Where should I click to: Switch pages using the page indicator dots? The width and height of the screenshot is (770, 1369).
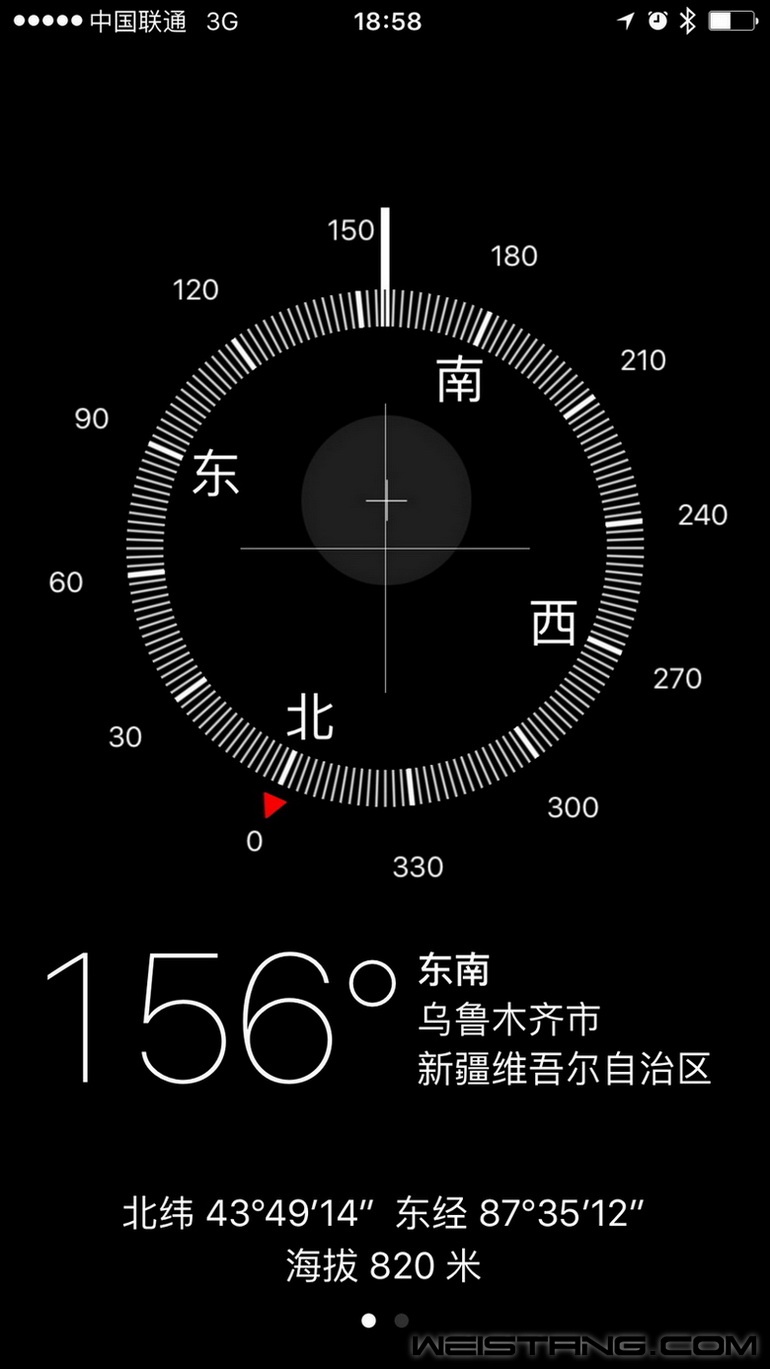(385, 1320)
